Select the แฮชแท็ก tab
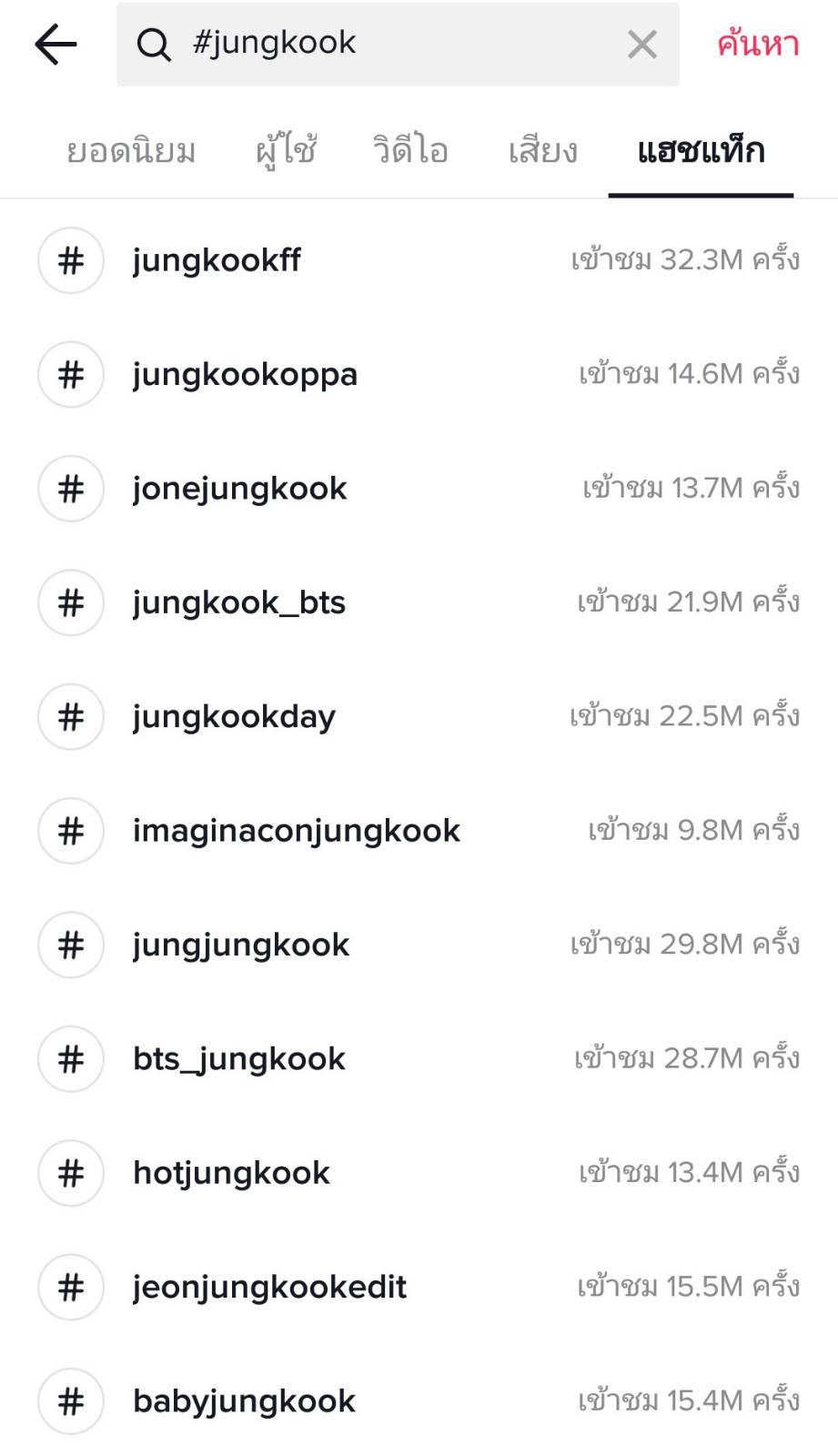 (701, 150)
